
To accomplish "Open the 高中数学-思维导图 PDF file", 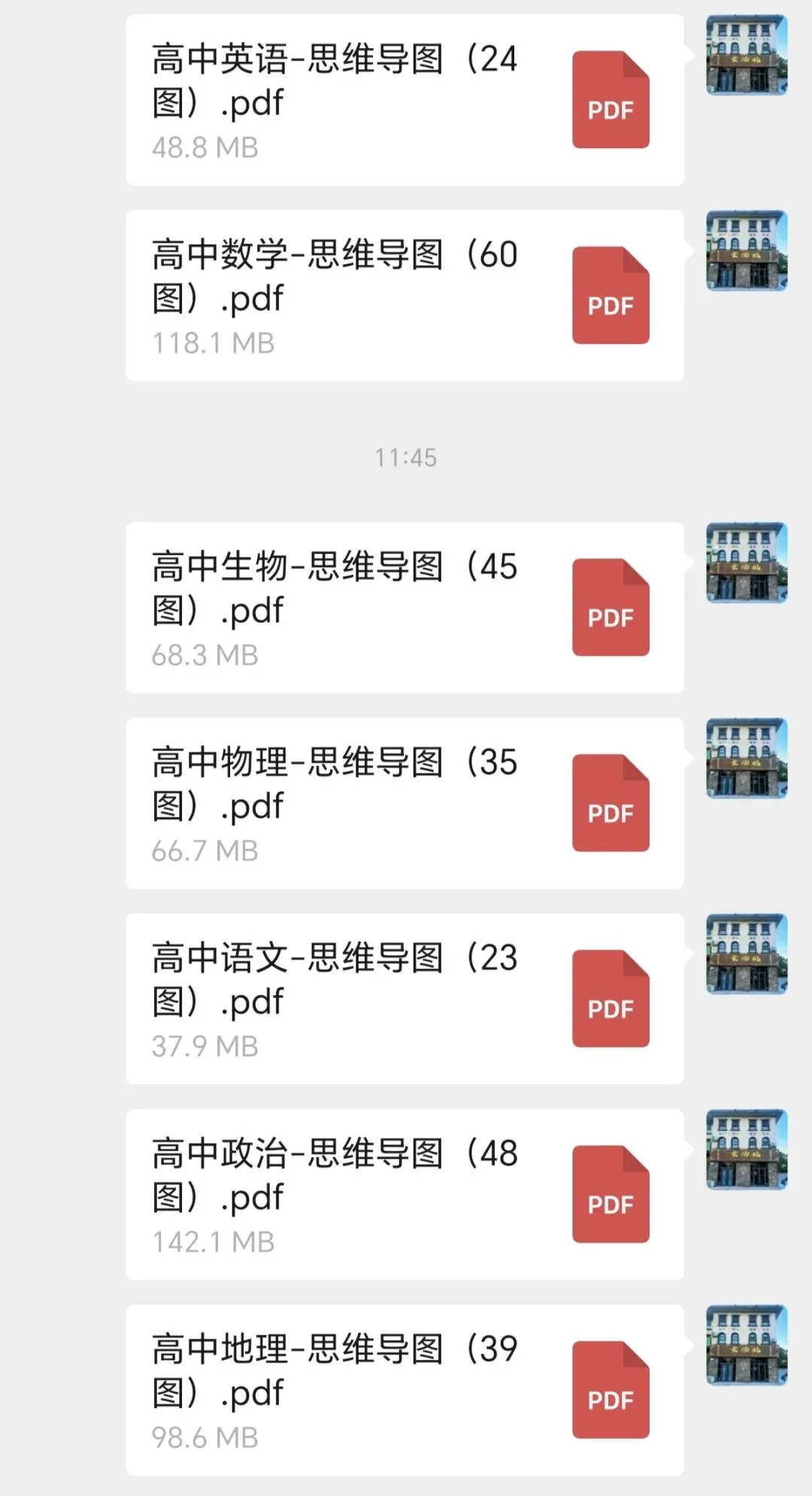I will click(x=404, y=296).
